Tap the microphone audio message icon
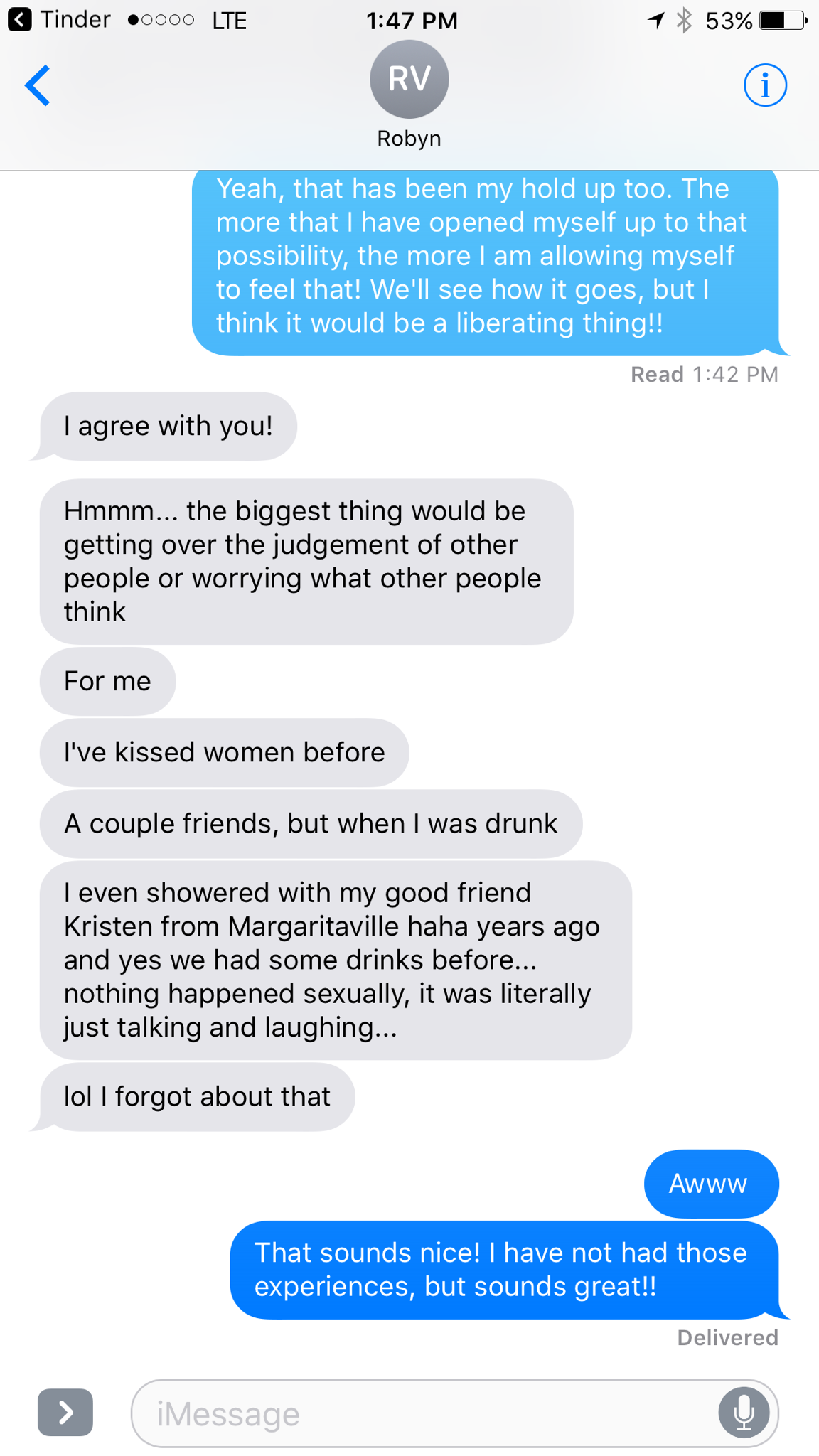 pos(744,1413)
